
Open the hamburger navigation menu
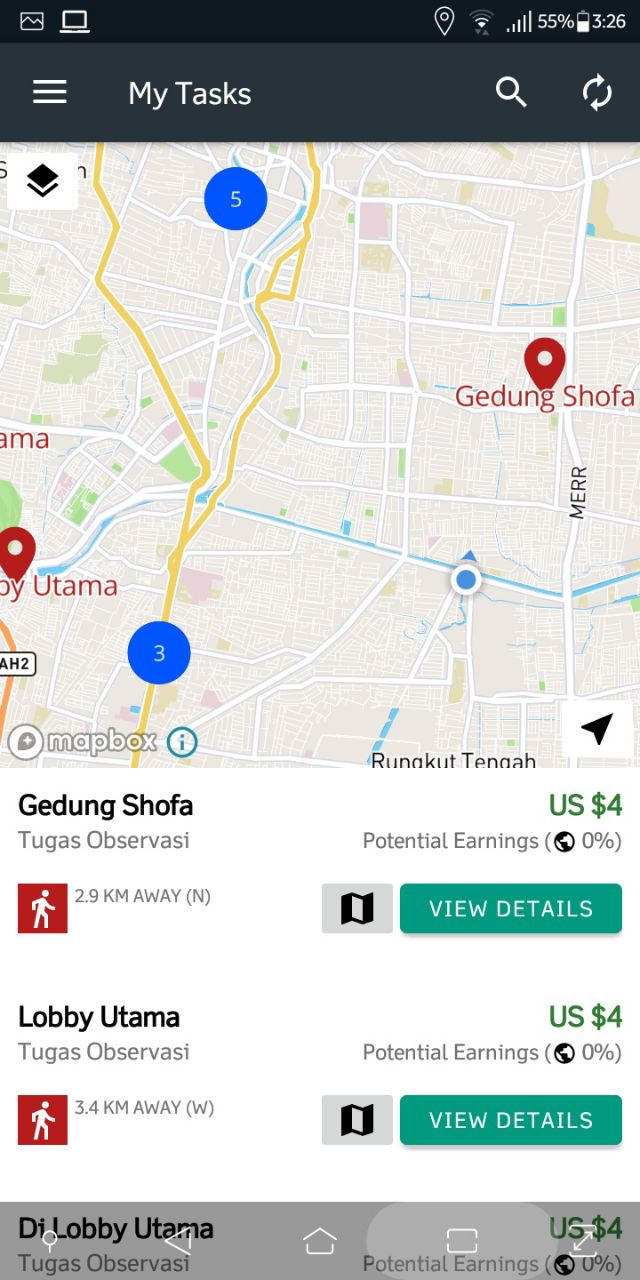[x=49, y=93]
